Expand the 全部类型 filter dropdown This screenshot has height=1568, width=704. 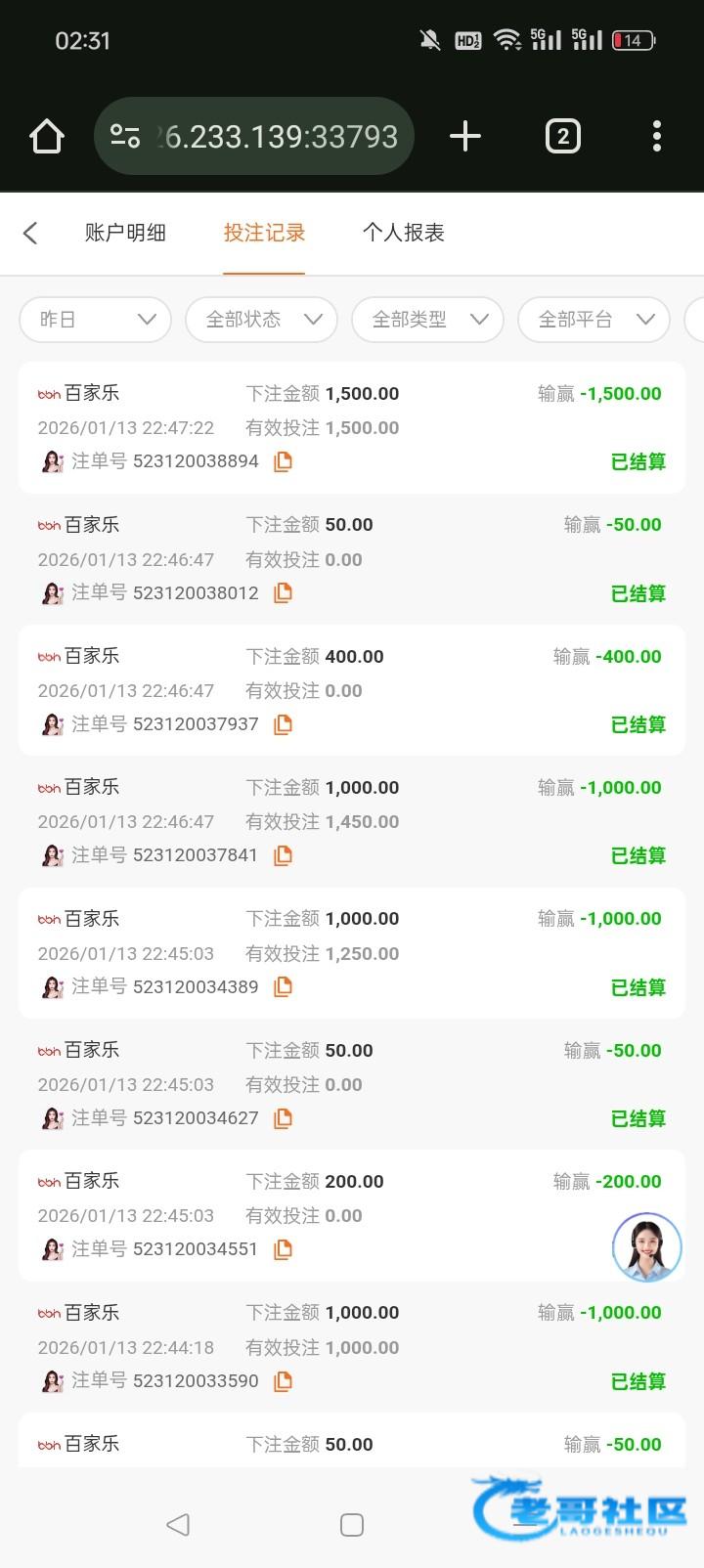428,320
